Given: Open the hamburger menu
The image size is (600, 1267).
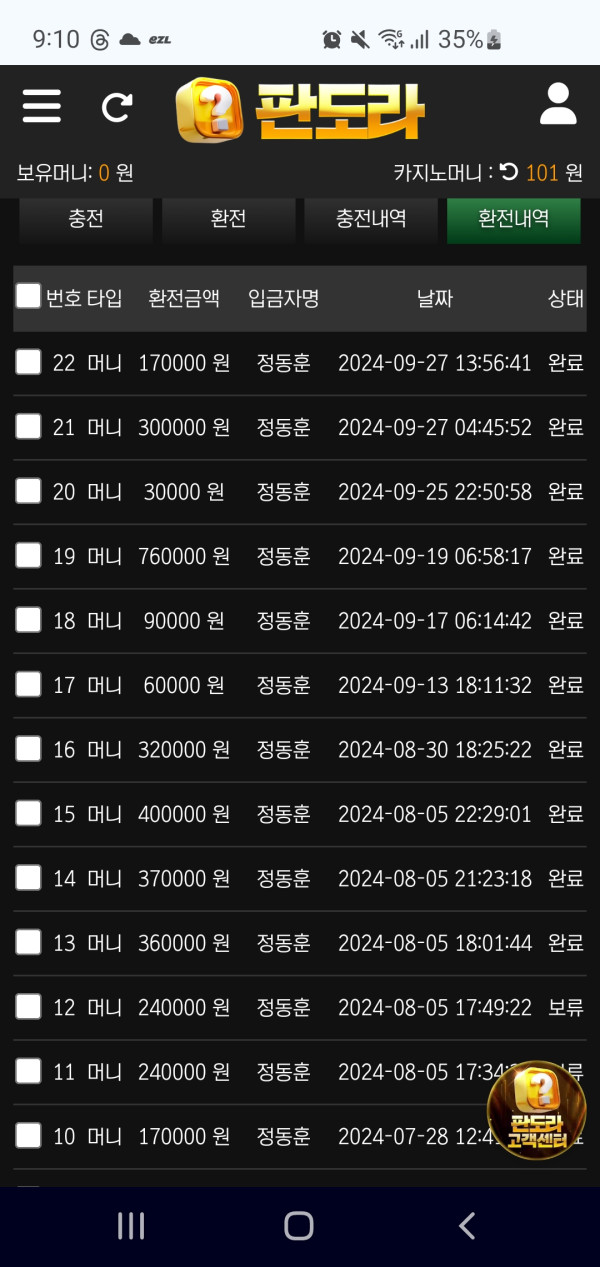Looking at the screenshot, I should pos(42,105).
